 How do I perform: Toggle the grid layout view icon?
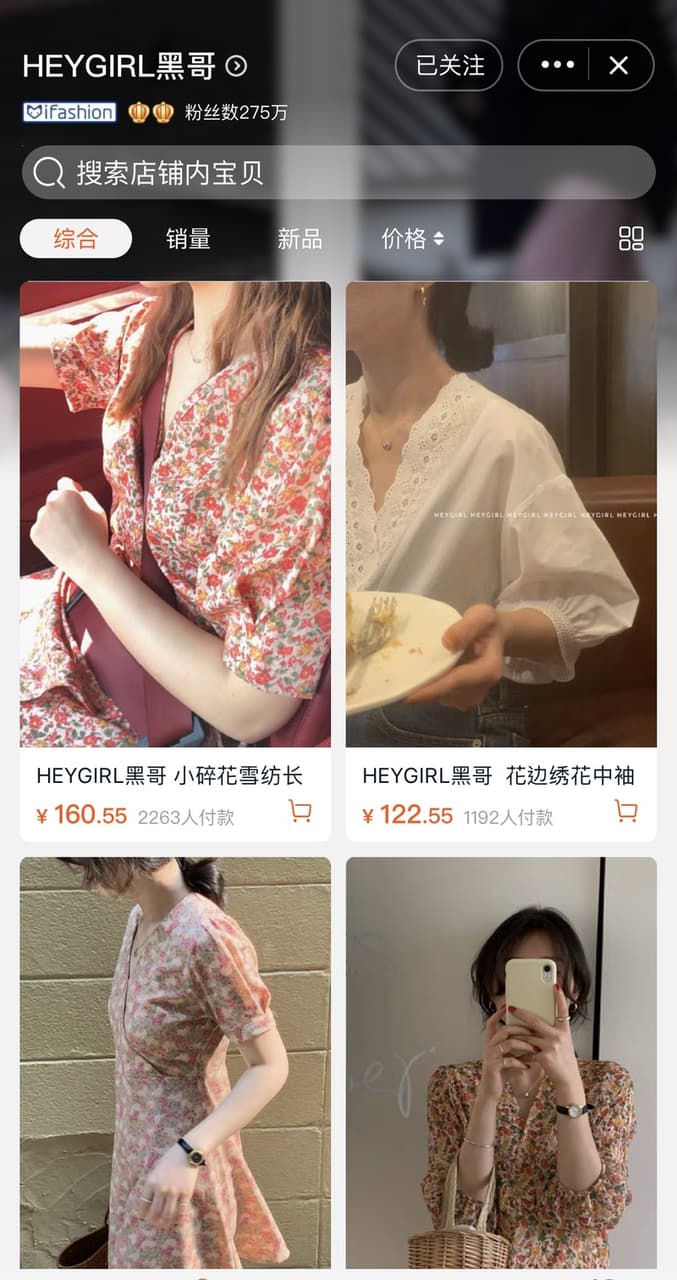631,238
